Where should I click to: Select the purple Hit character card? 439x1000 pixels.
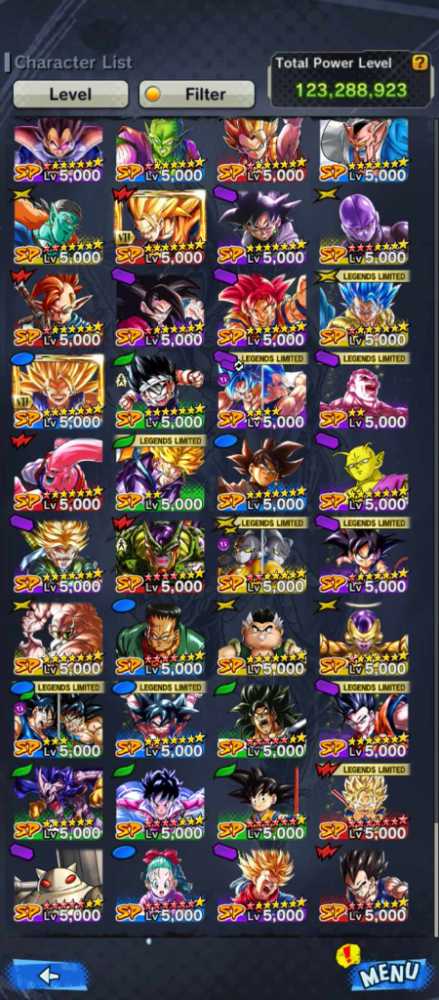pyautogui.click(x=364, y=228)
